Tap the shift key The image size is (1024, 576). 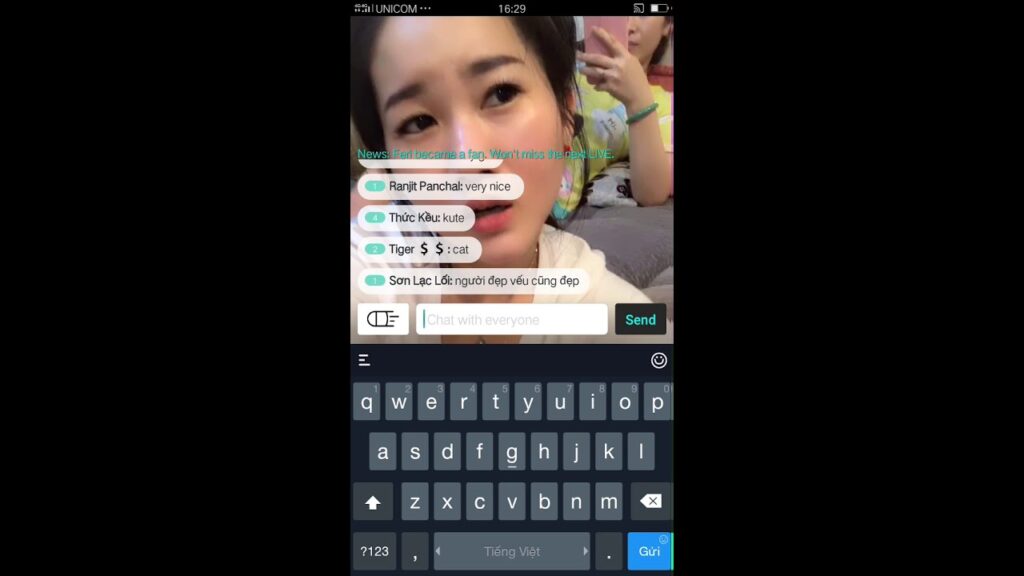click(x=373, y=501)
